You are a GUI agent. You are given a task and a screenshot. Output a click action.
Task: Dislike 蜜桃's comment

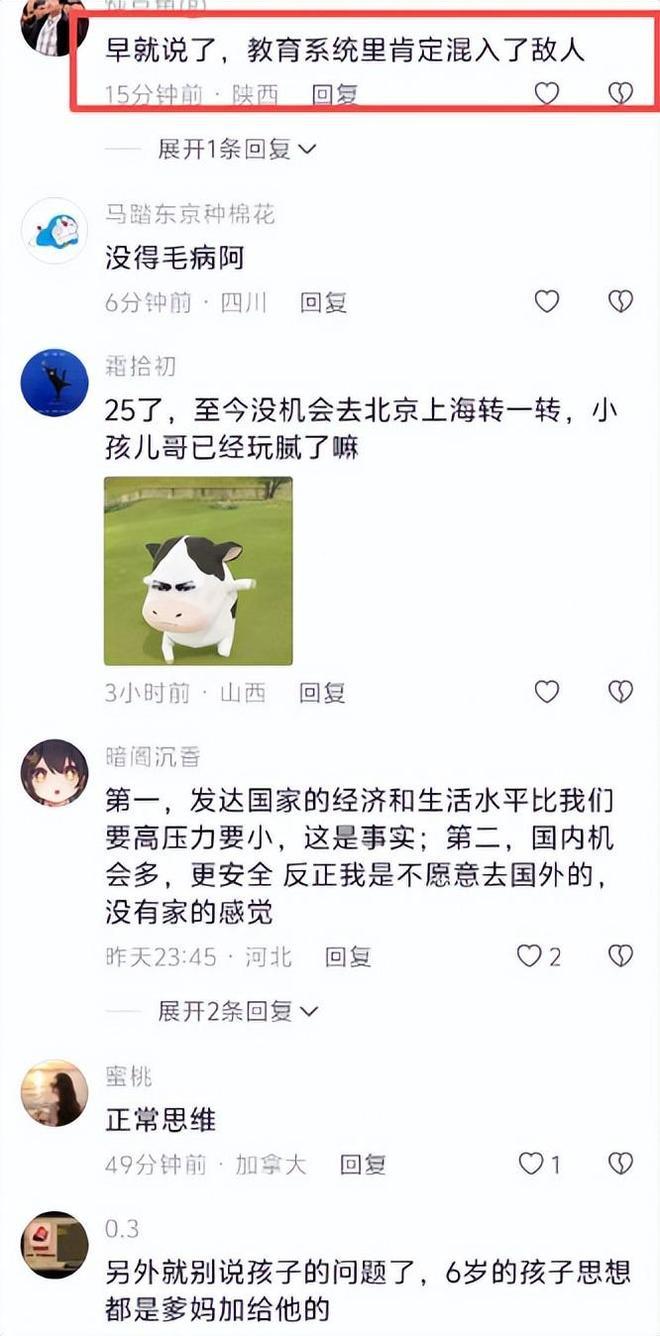621,1164
